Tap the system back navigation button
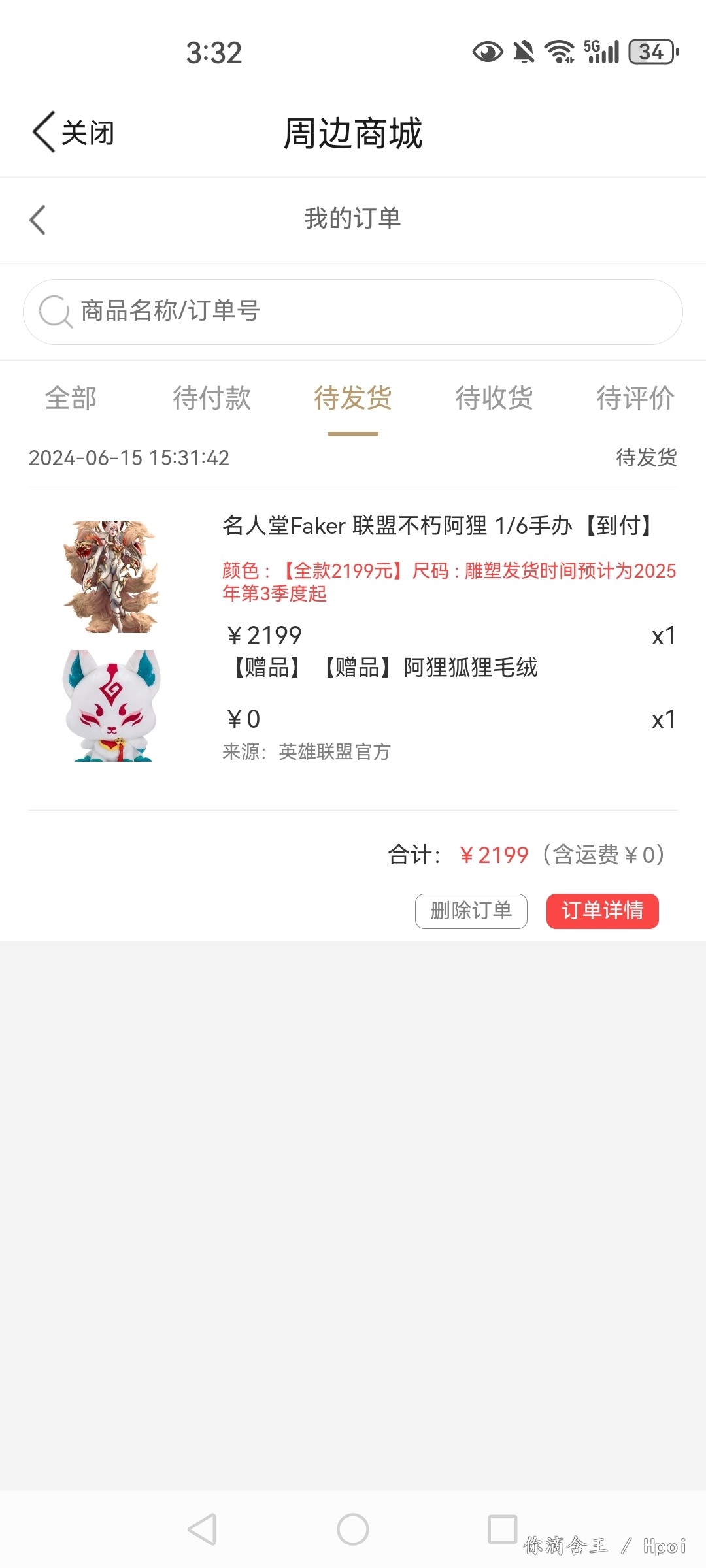This screenshot has width=706, height=1568. pyautogui.click(x=201, y=1529)
